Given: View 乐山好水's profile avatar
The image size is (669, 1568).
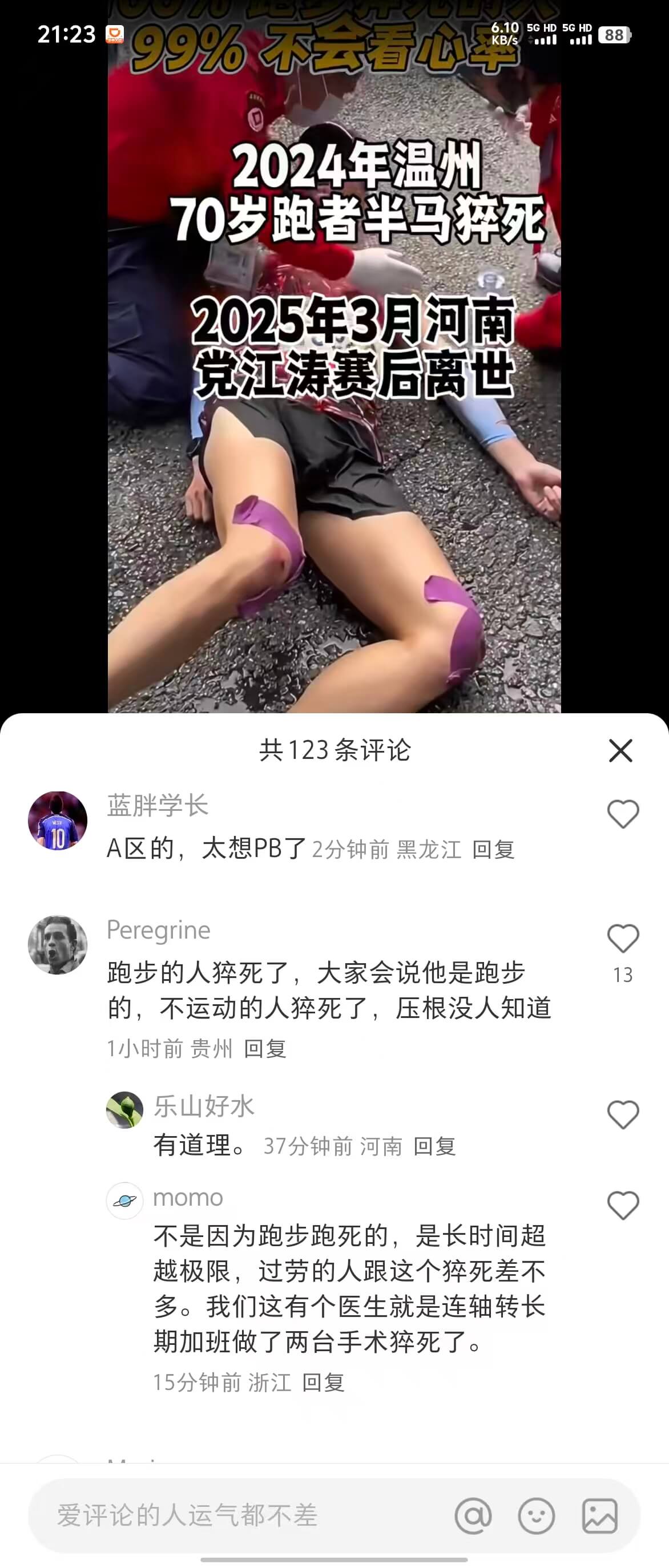Looking at the screenshot, I should [125, 1109].
